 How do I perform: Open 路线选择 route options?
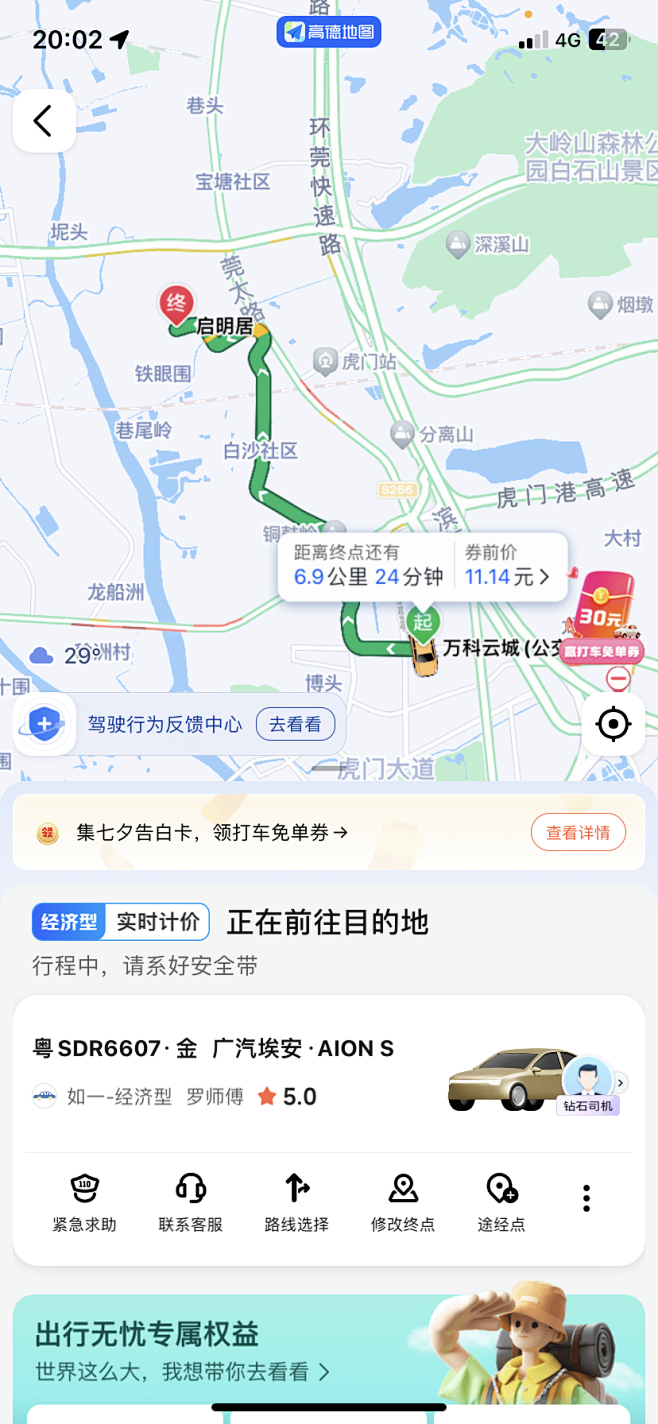[x=296, y=1202]
